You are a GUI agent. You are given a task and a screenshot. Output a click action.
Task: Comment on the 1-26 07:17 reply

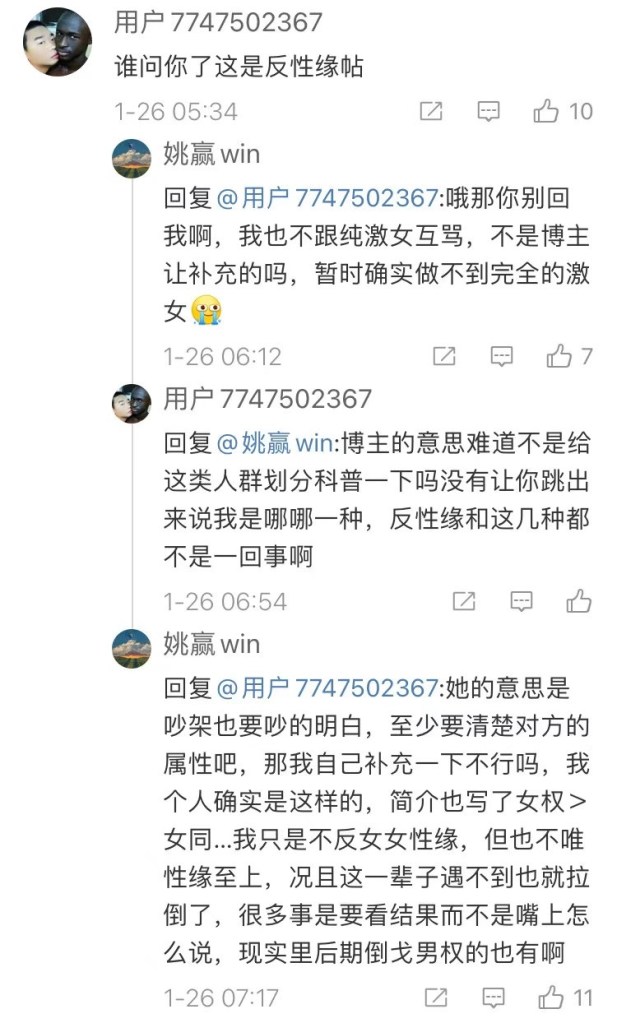coord(493,997)
